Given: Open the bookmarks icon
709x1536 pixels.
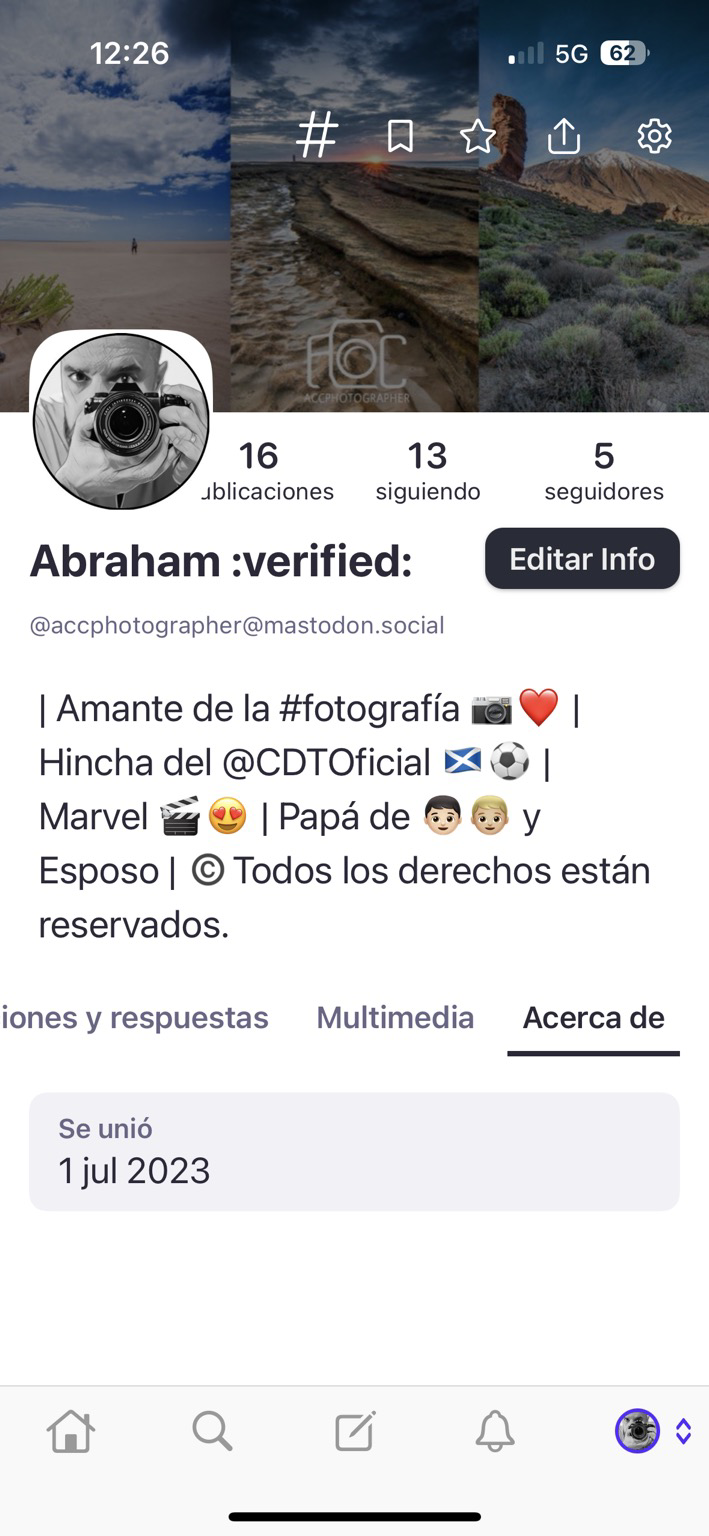Looking at the screenshot, I should coord(400,136).
